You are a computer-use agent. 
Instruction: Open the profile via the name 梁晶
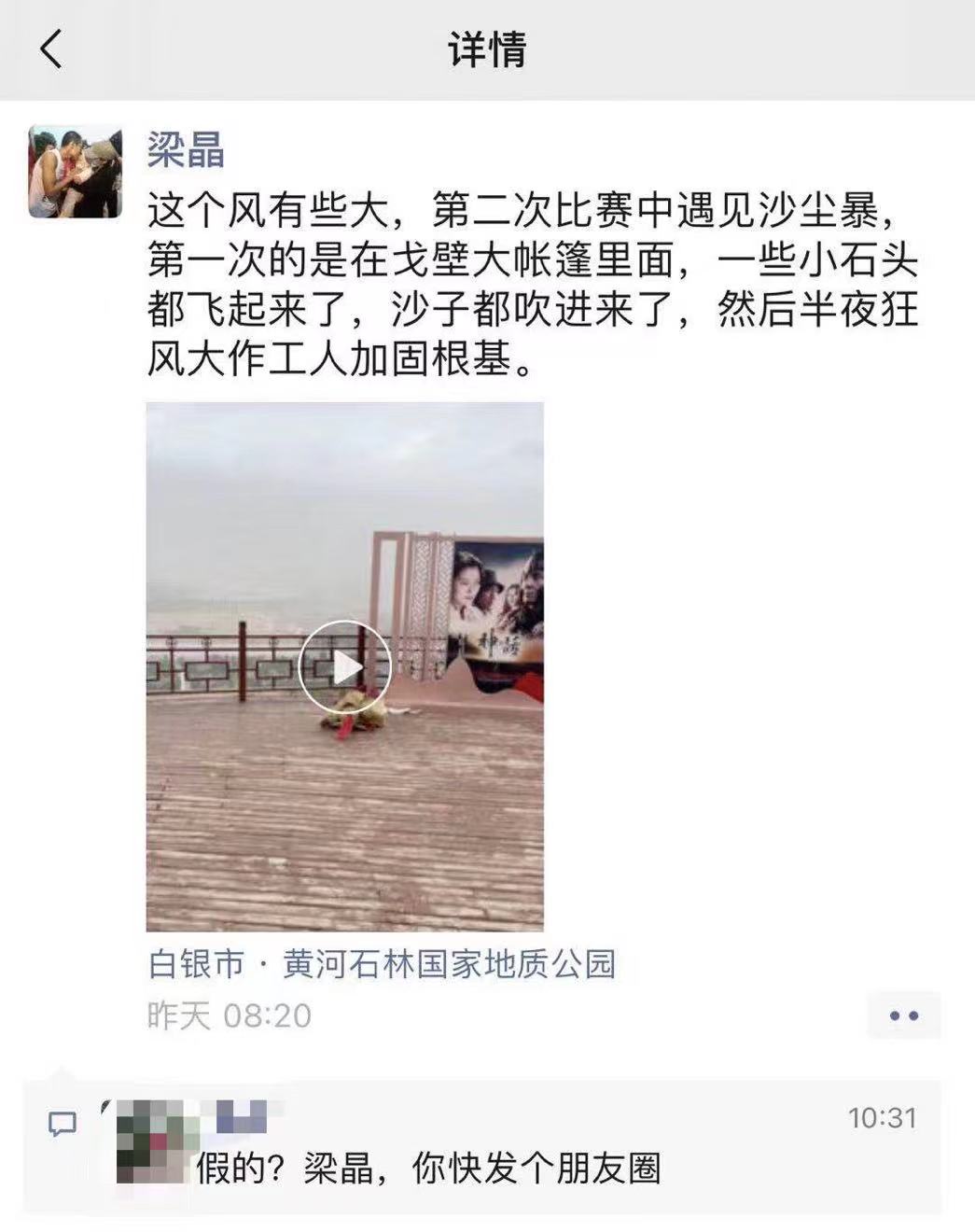click(186, 149)
